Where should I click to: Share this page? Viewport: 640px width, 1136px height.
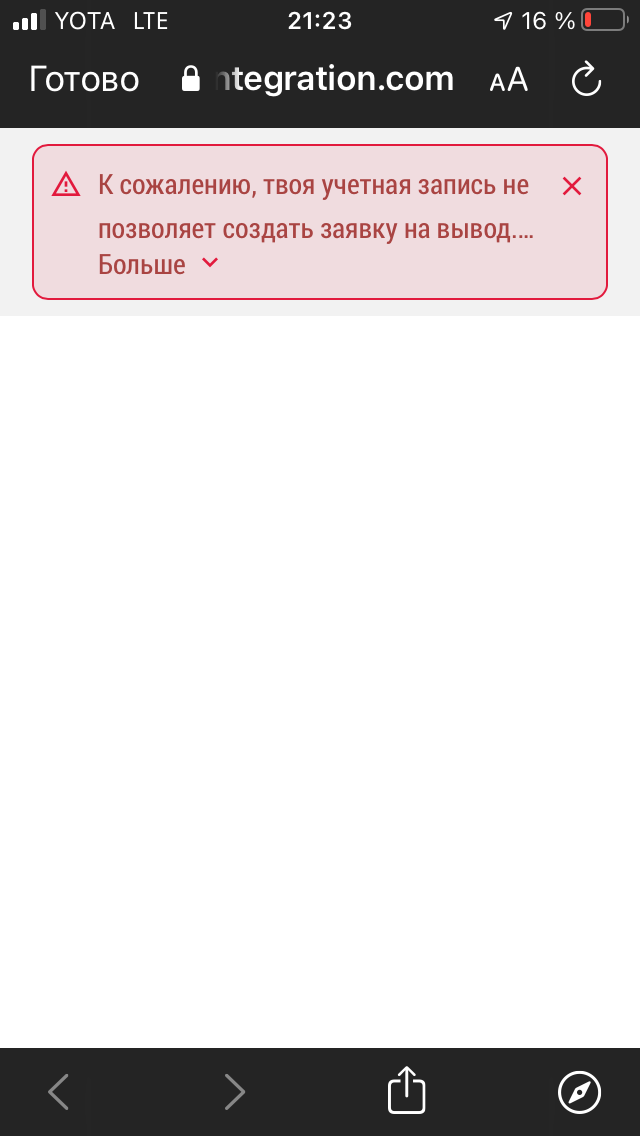[406, 1089]
